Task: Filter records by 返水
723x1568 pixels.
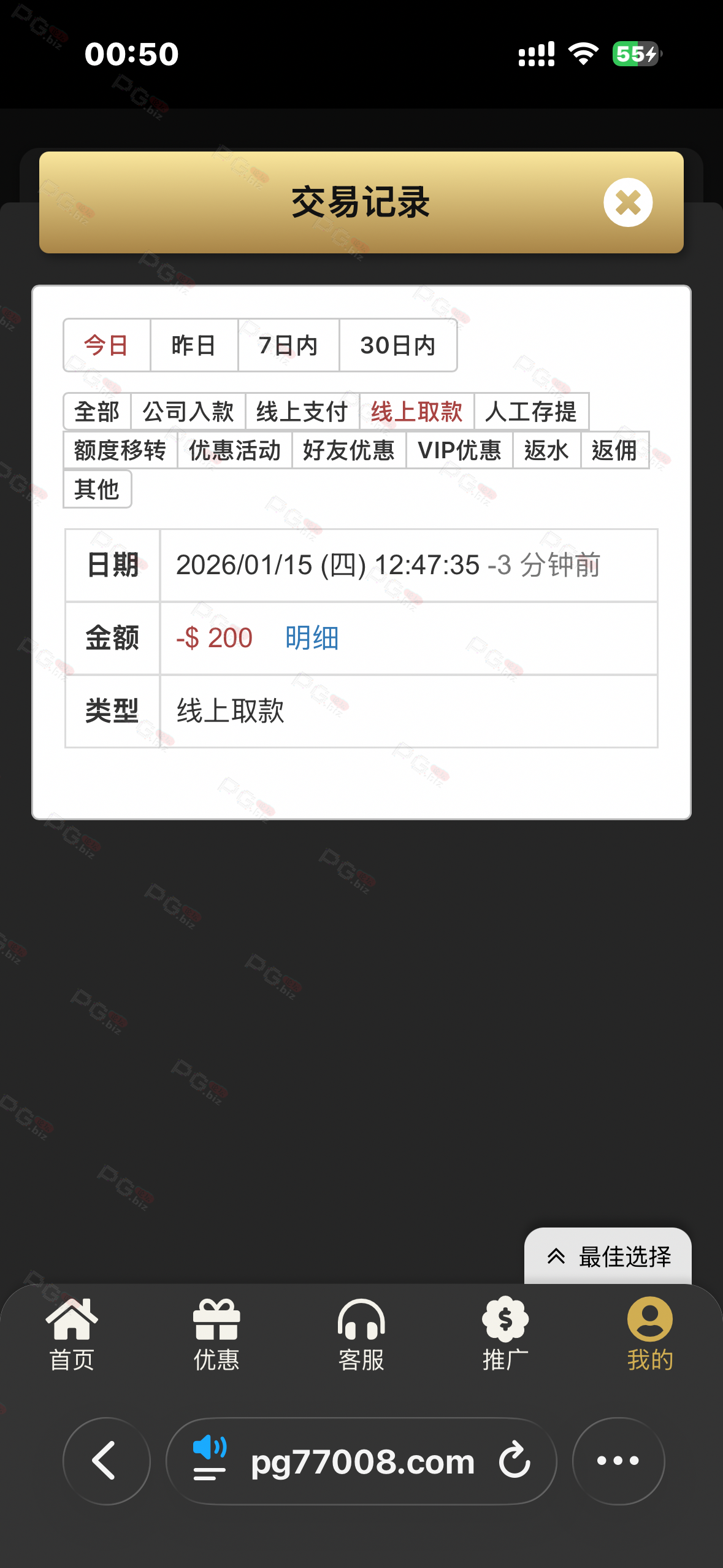Action: click(x=546, y=450)
